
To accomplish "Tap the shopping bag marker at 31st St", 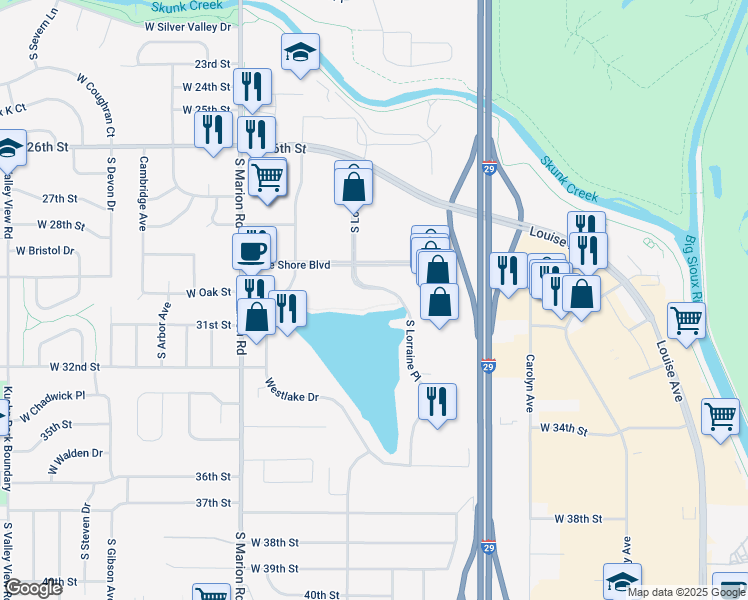I will (x=257, y=318).
